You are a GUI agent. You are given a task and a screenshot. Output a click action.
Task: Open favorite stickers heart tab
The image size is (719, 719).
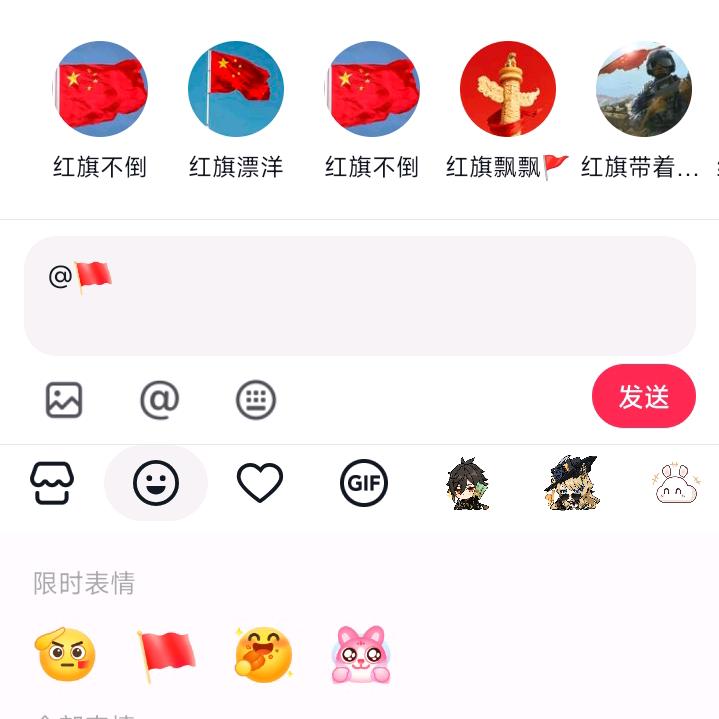(x=260, y=484)
